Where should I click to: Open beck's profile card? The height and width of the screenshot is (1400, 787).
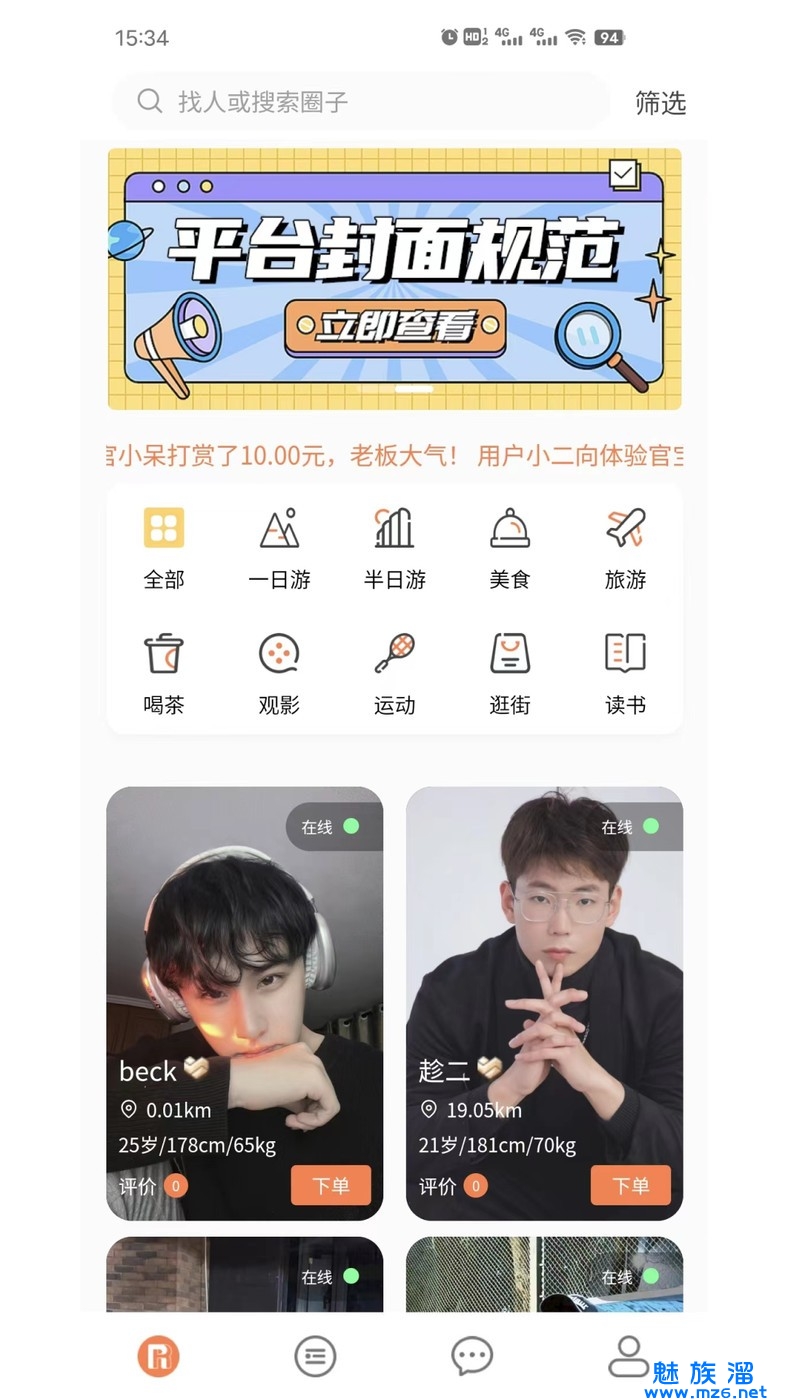point(244,960)
